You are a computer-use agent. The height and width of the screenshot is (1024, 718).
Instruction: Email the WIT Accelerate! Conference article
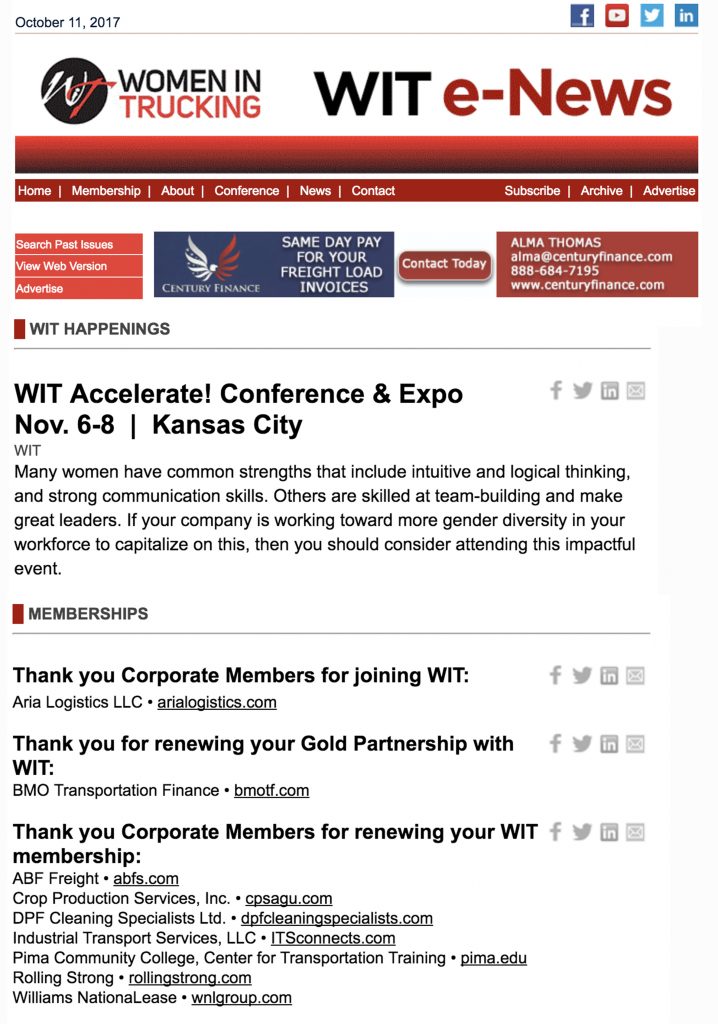(636, 391)
